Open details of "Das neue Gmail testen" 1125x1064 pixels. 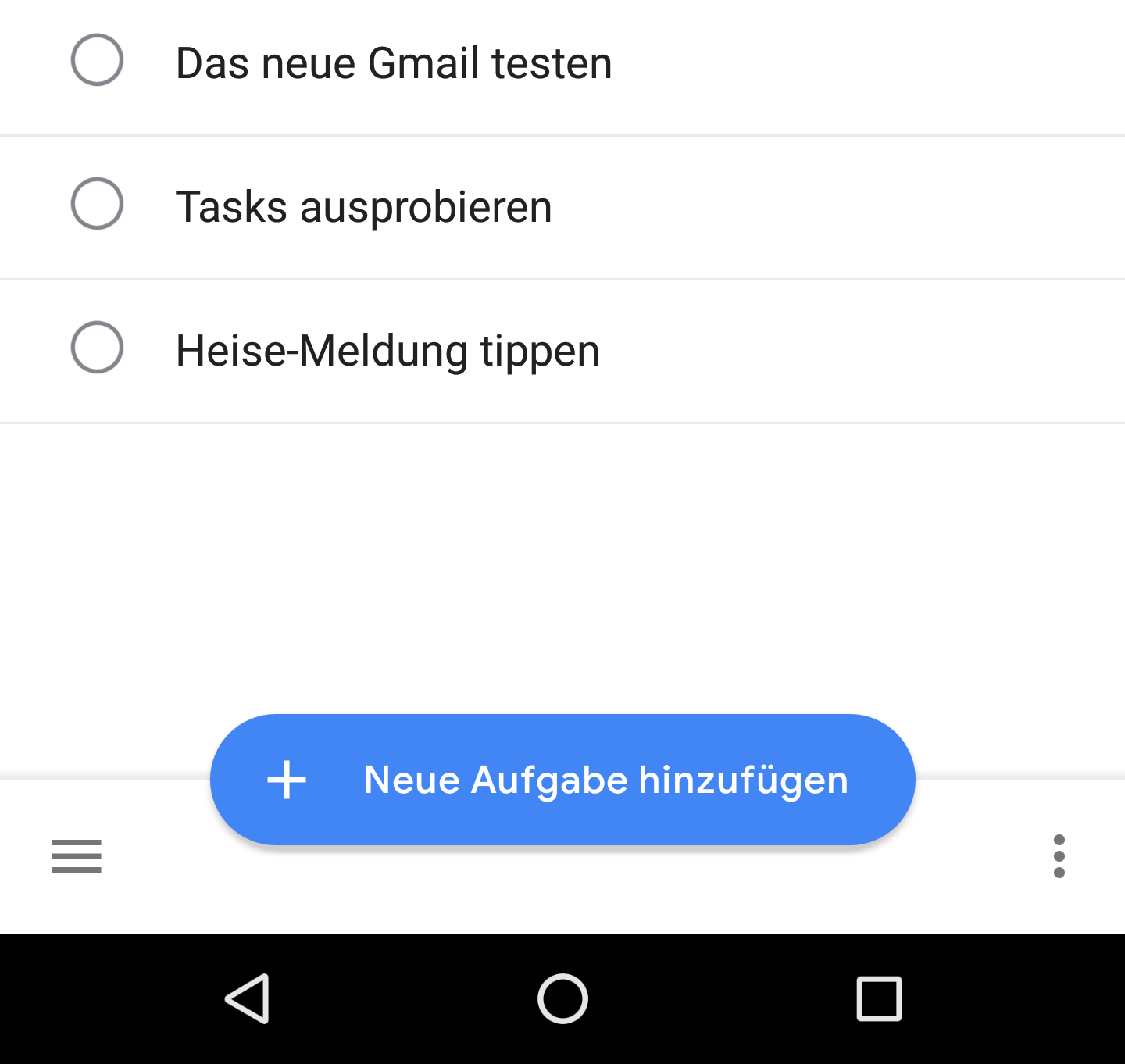tap(394, 64)
